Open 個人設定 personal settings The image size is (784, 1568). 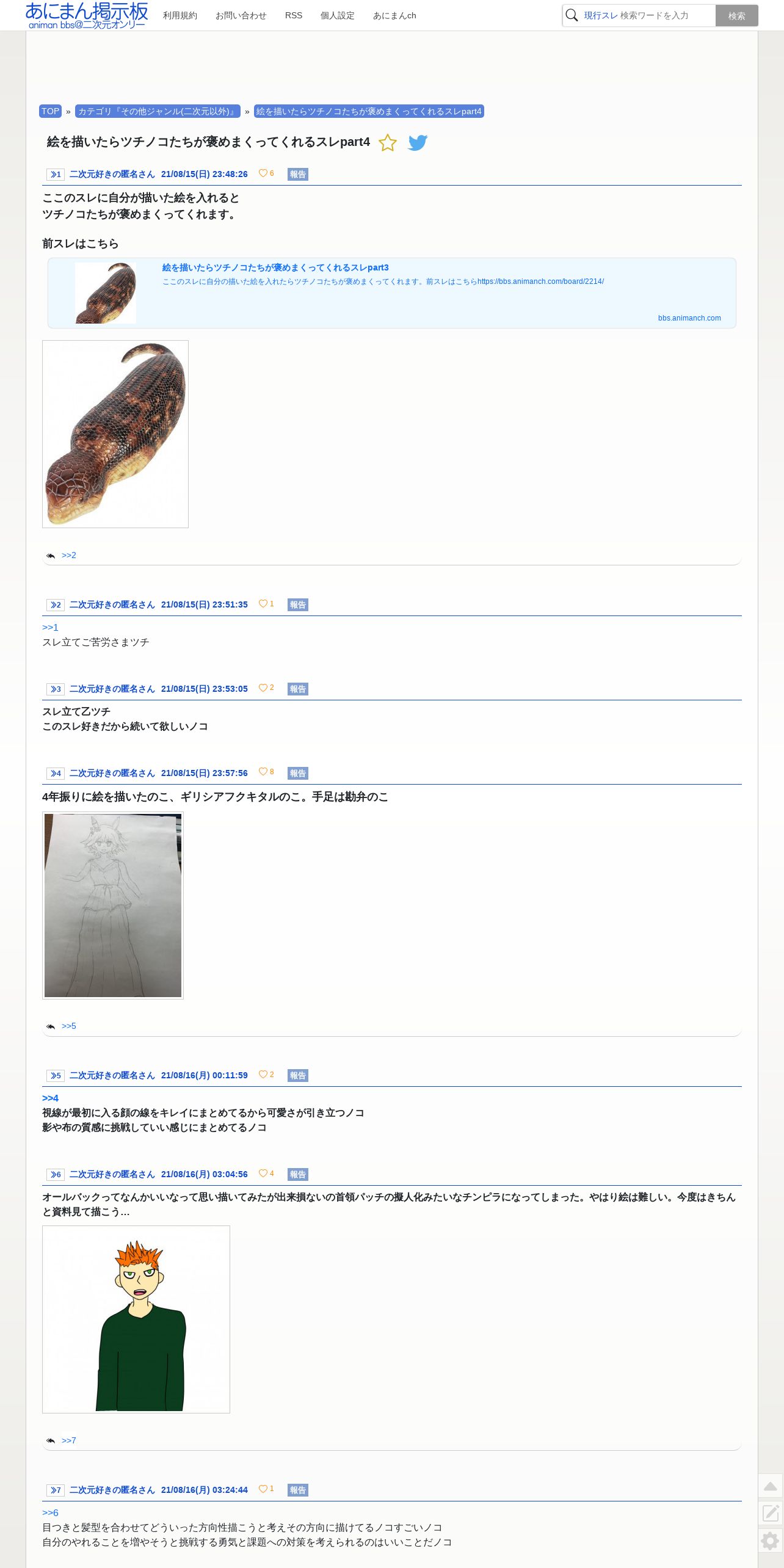[x=337, y=16]
